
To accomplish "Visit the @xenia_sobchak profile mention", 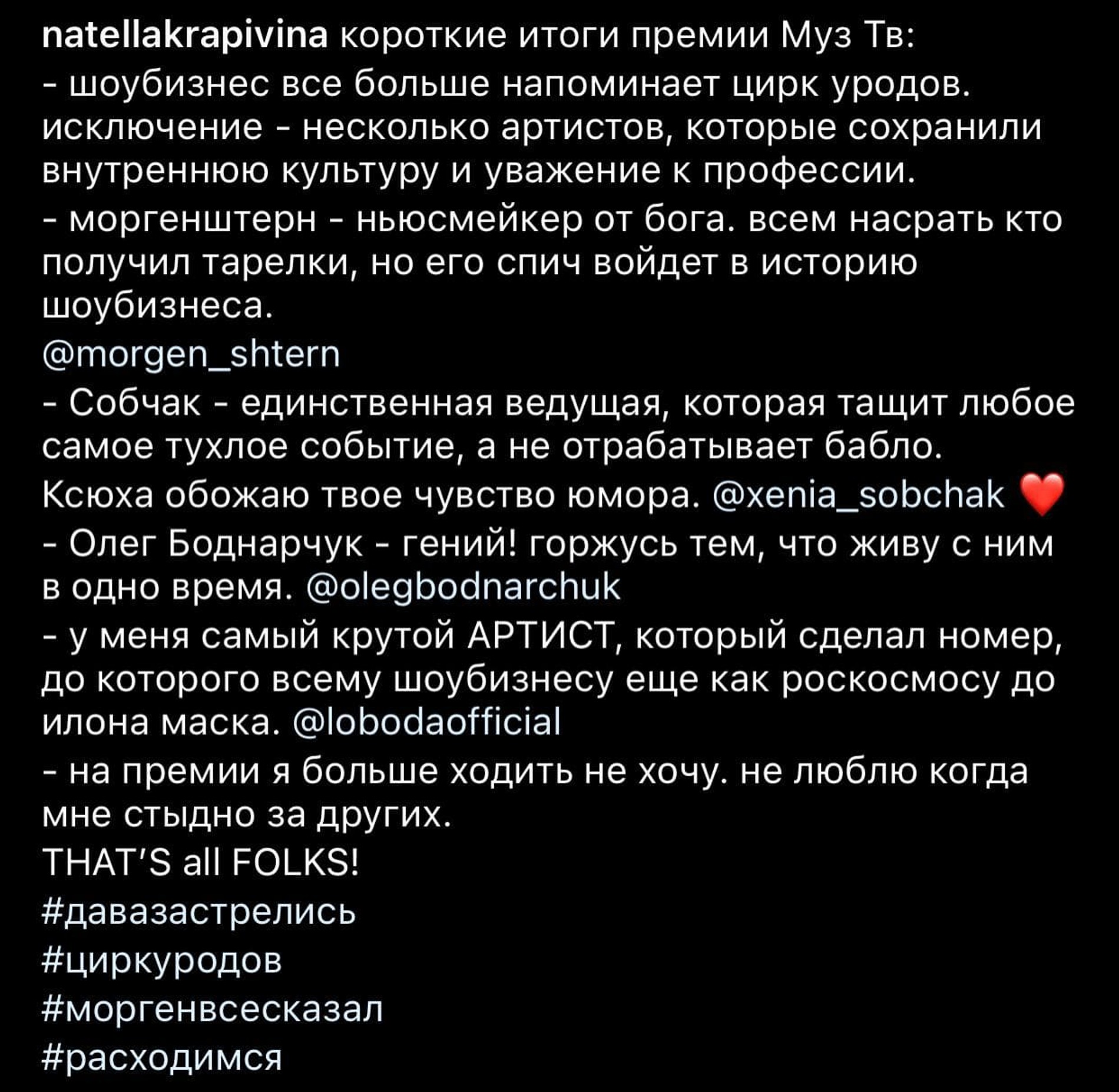I will (858, 495).
